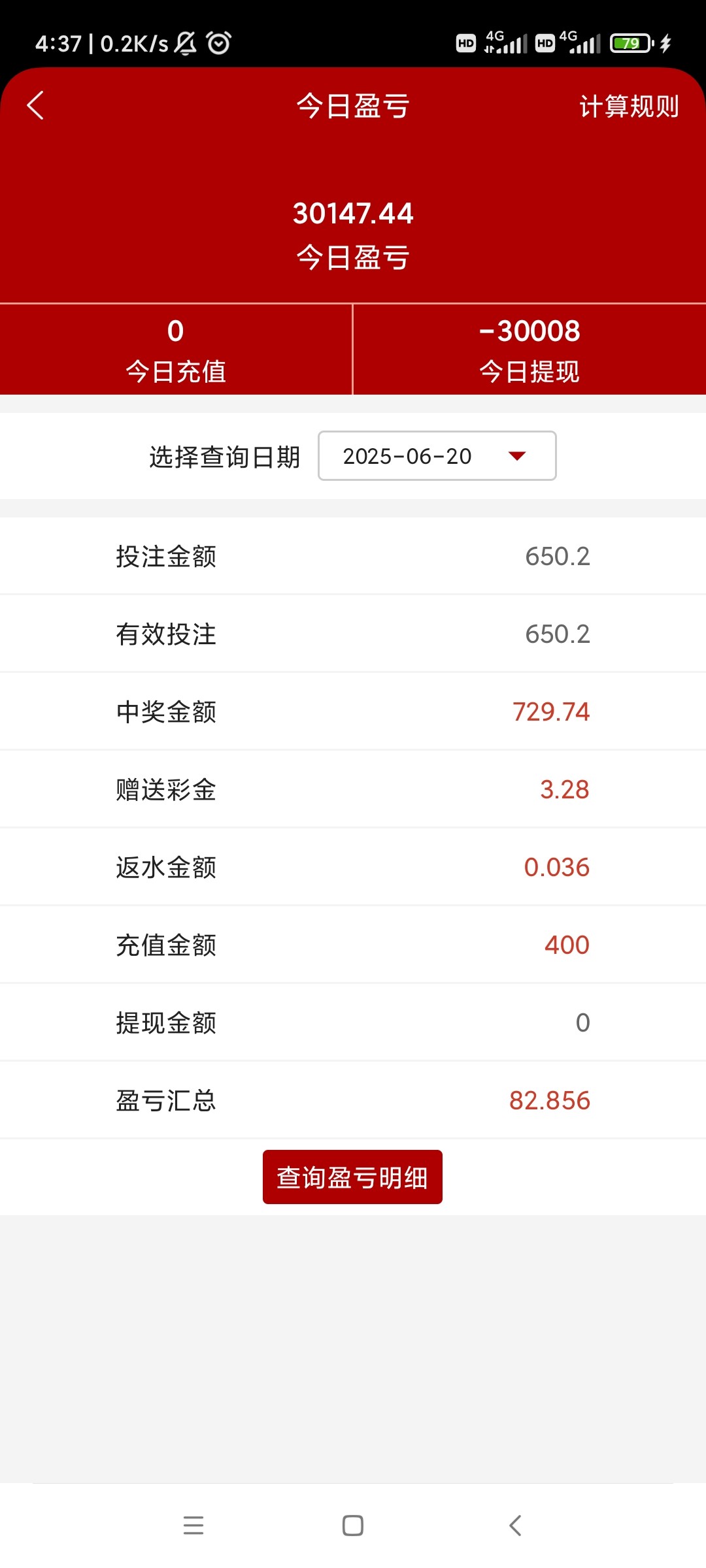Open the 选择查询日期 date dropdown
Screen dimensions: 706x1568
pyautogui.click(x=437, y=455)
